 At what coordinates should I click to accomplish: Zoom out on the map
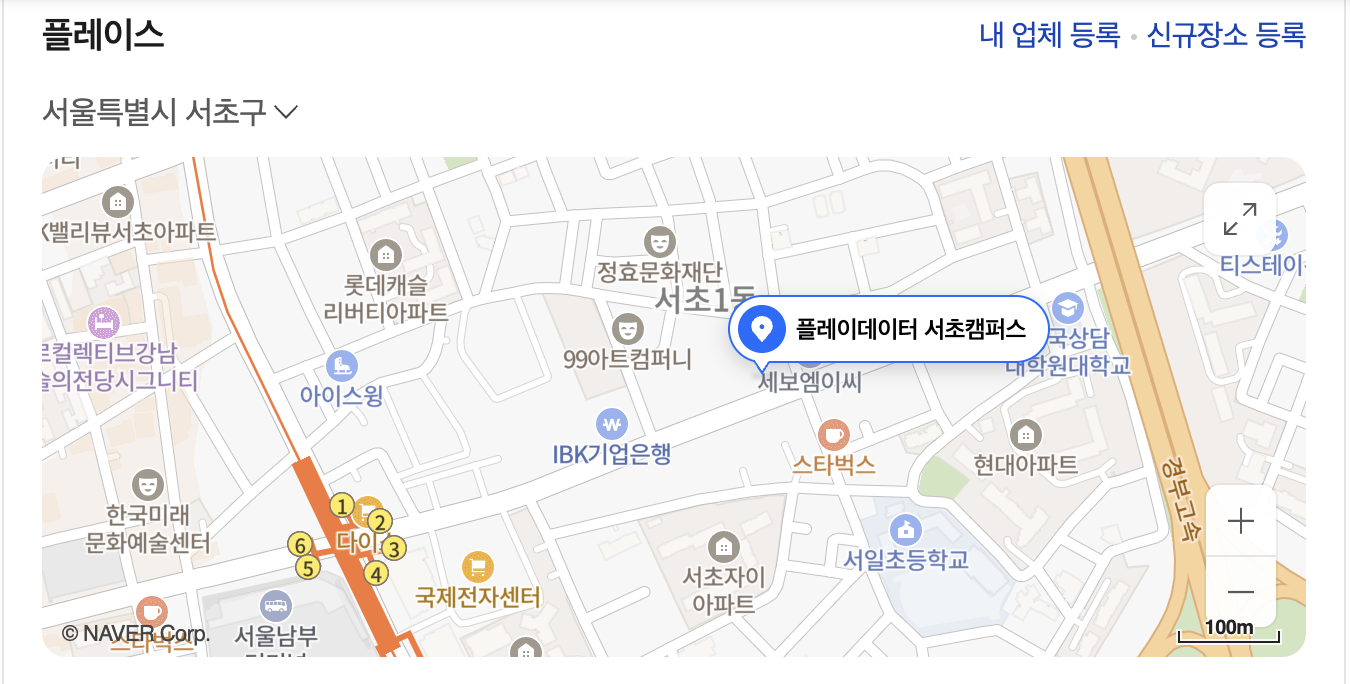click(x=1240, y=592)
